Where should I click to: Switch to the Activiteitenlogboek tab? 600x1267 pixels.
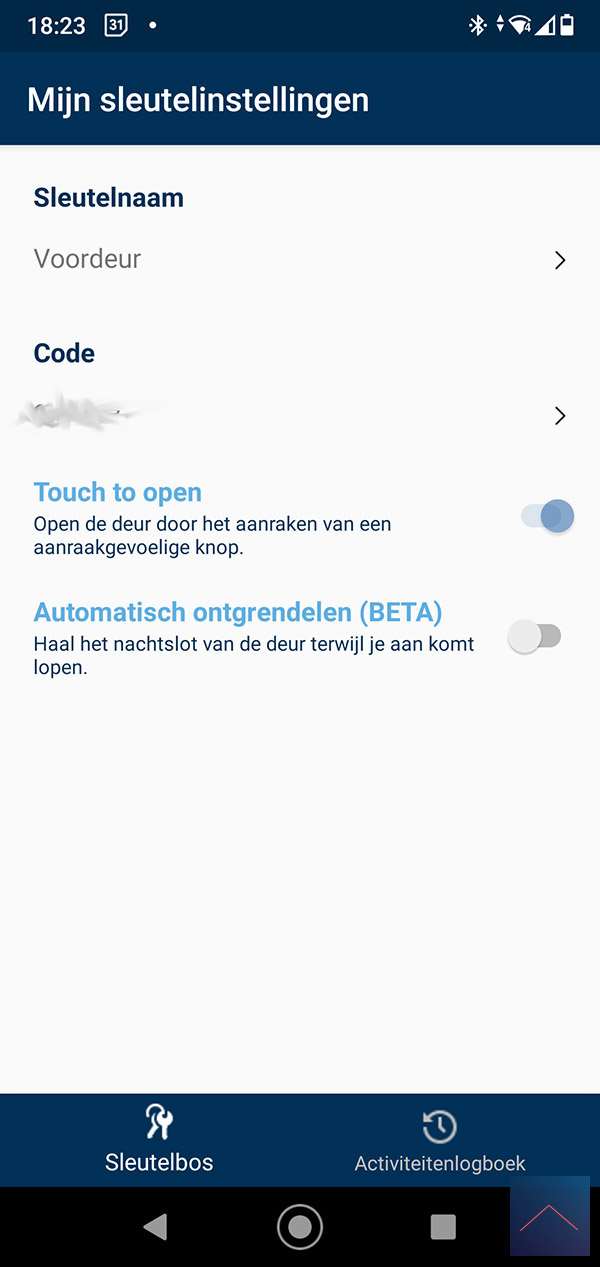pos(440,1140)
